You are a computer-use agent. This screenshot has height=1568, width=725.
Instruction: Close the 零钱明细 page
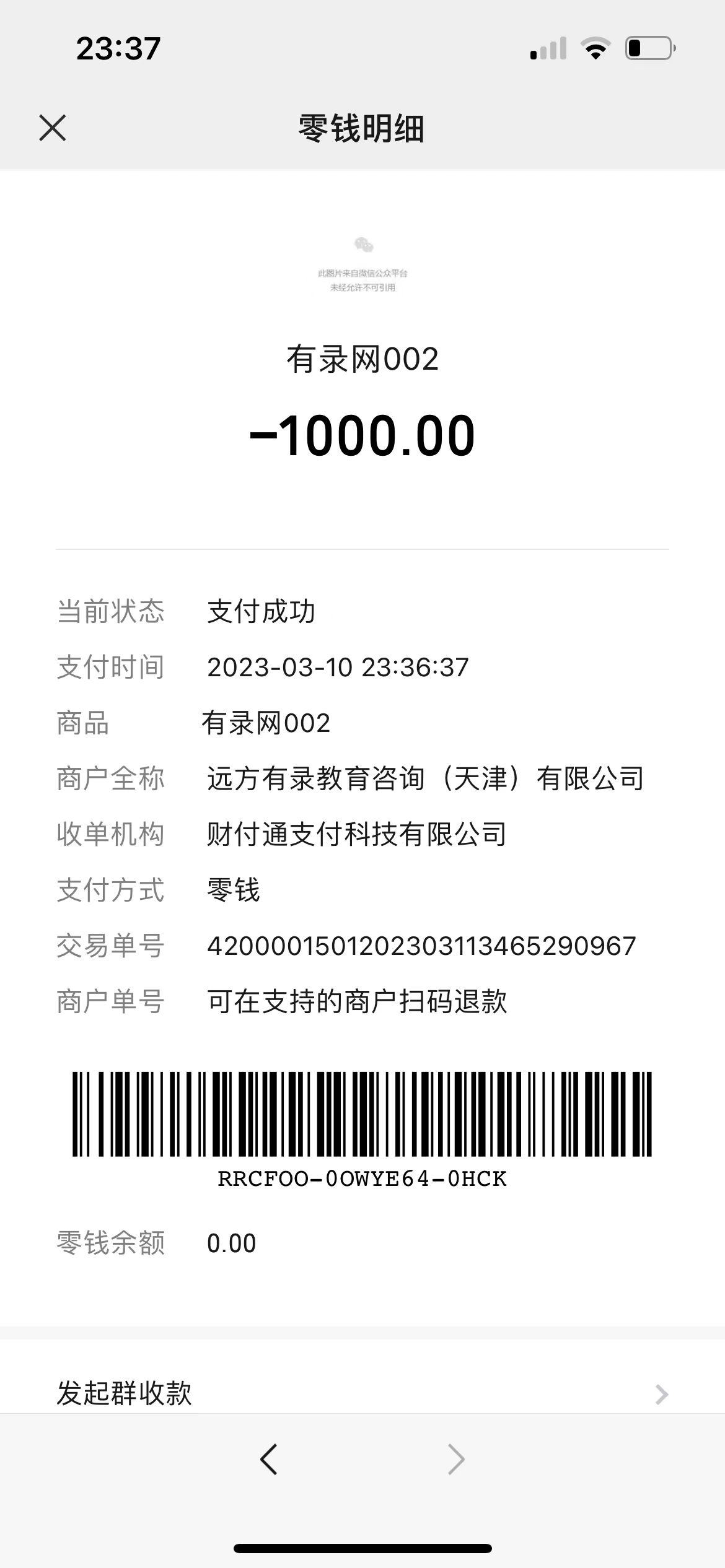(52, 128)
